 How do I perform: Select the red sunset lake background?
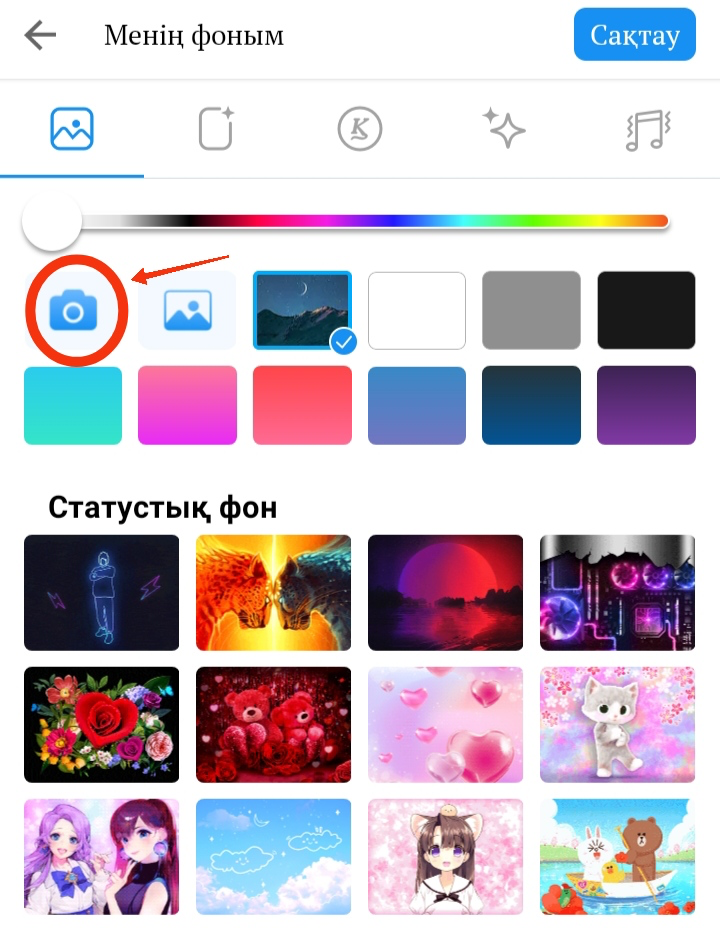[x=445, y=592]
